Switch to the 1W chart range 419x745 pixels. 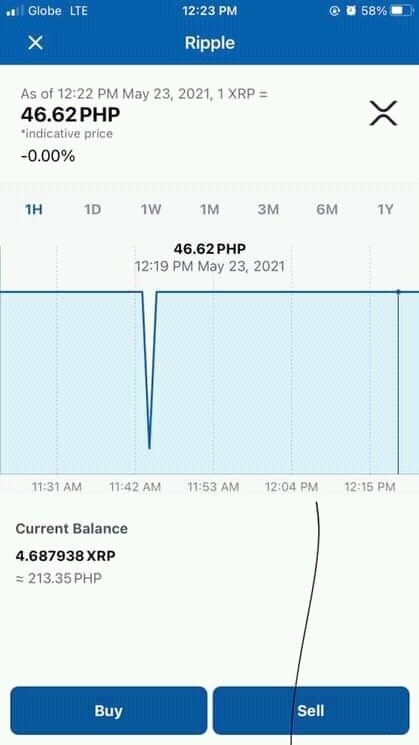click(151, 210)
